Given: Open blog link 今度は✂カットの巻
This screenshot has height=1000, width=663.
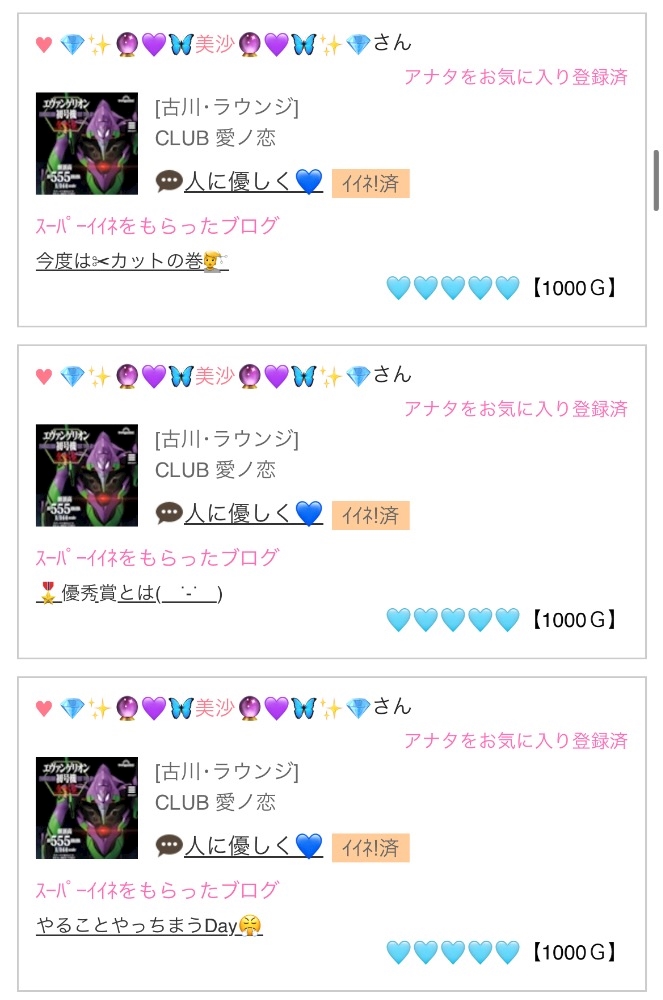Looking at the screenshot, I should pos(132,260).
